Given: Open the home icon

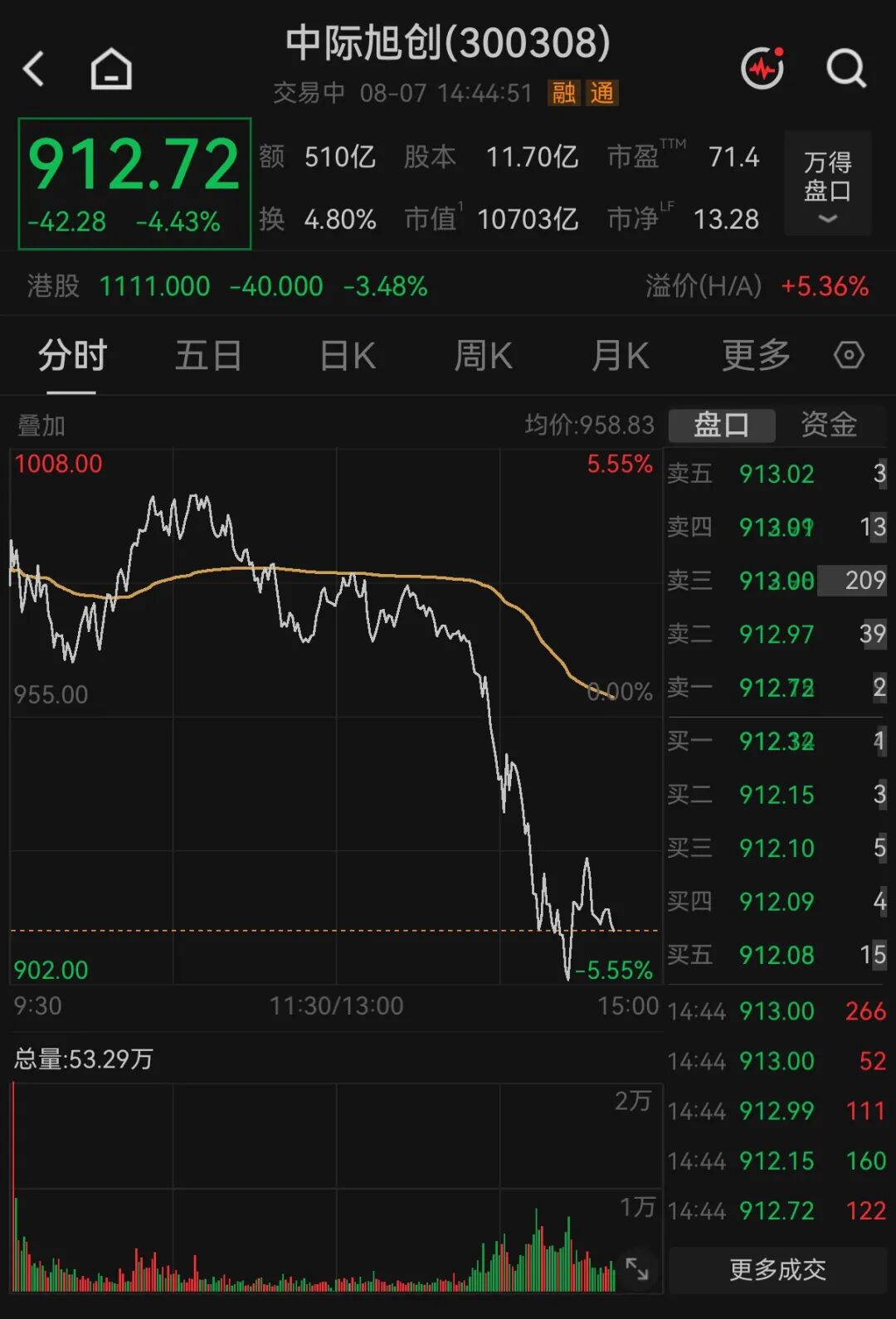Looking at the screenshot, I should 111,68.
